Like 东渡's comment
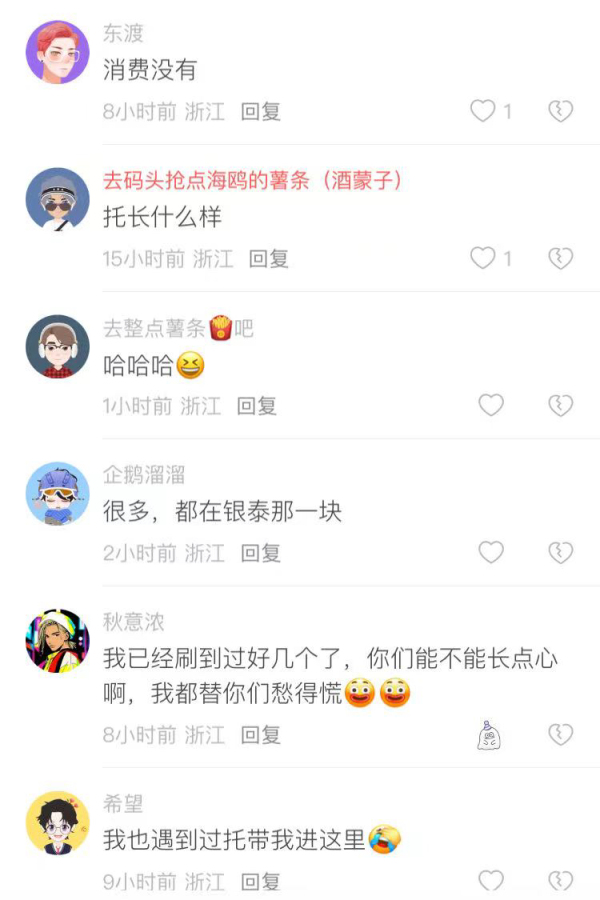Screen dimensions: 600x900 pos(484,111)
